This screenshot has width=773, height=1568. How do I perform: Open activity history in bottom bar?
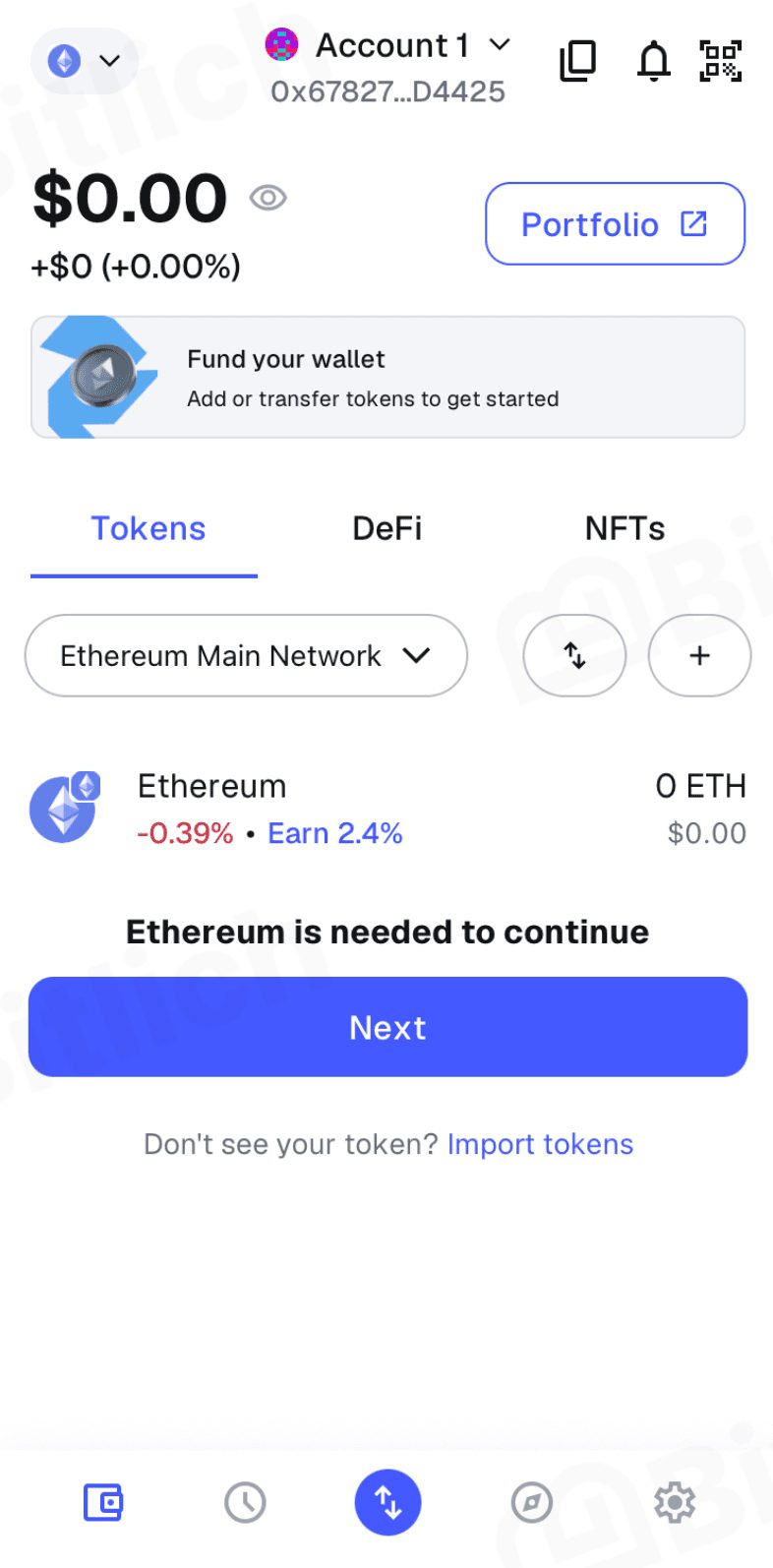click(245, 1502)
